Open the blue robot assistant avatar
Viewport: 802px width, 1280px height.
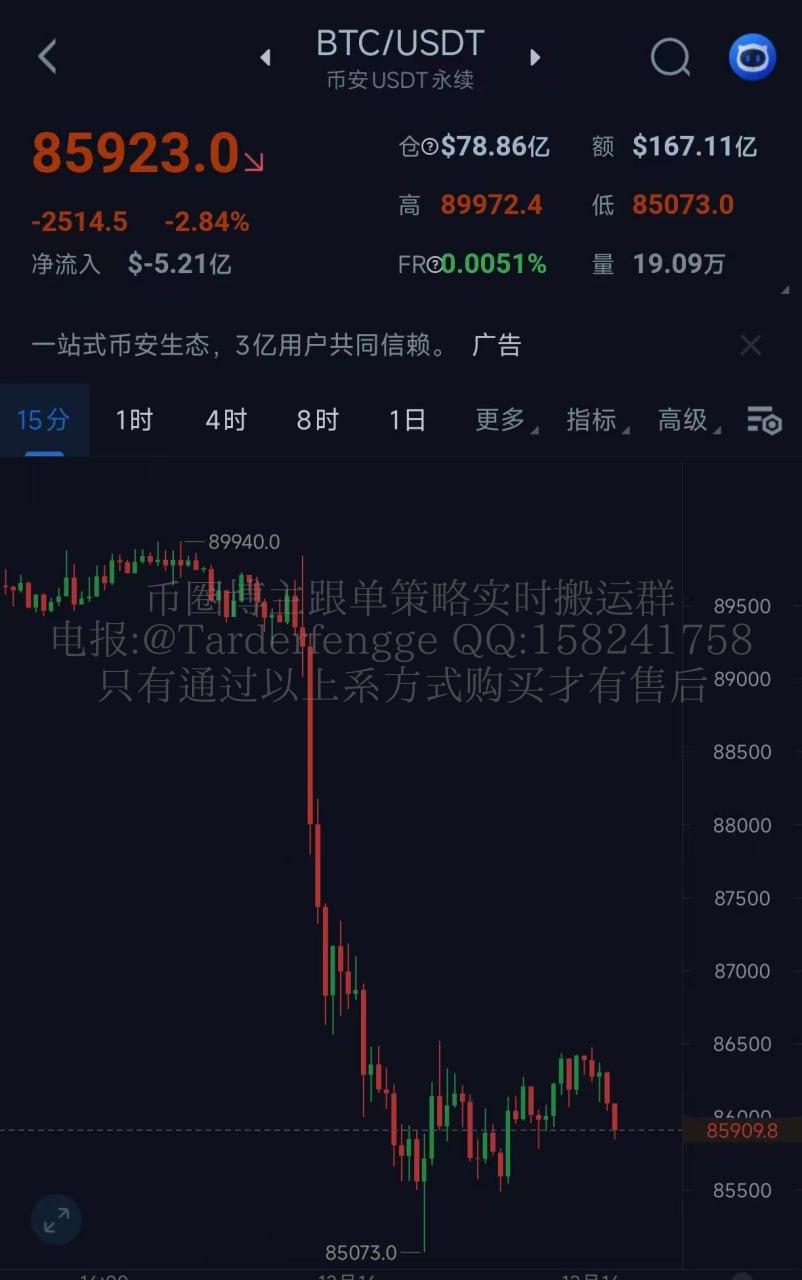point(752,57)
